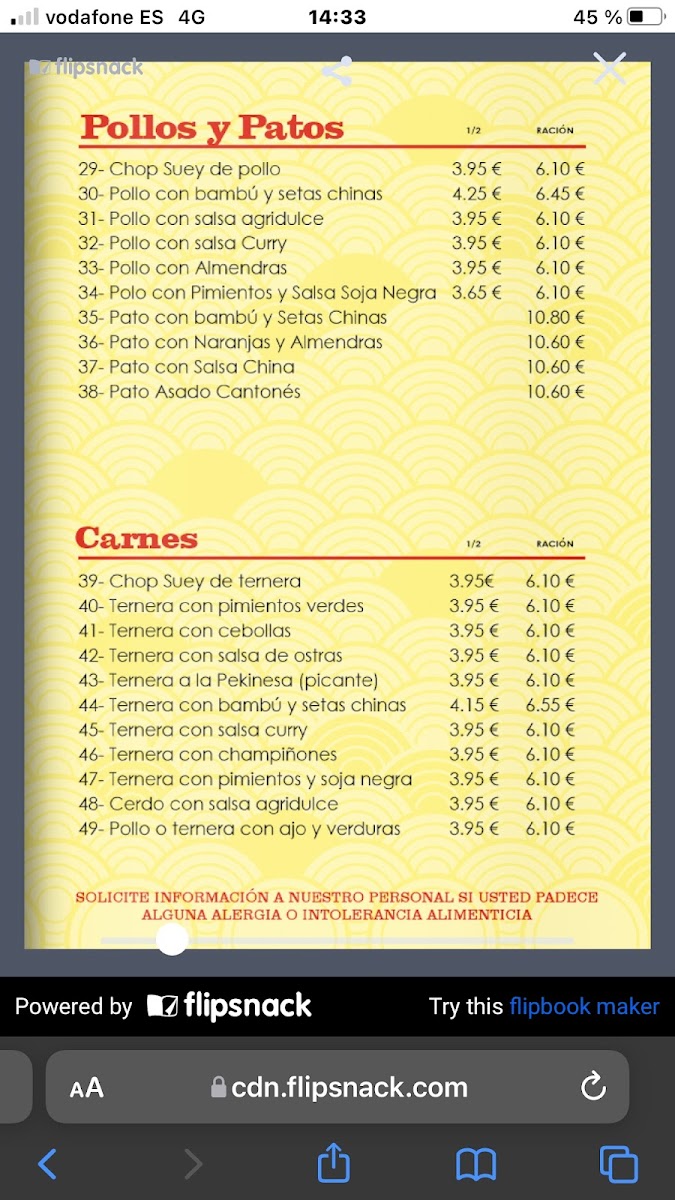Image resolution: width=675 pixels, height=1200 pixels.
Task: Open Safari's share sheet
Action: pos(333,1162)
